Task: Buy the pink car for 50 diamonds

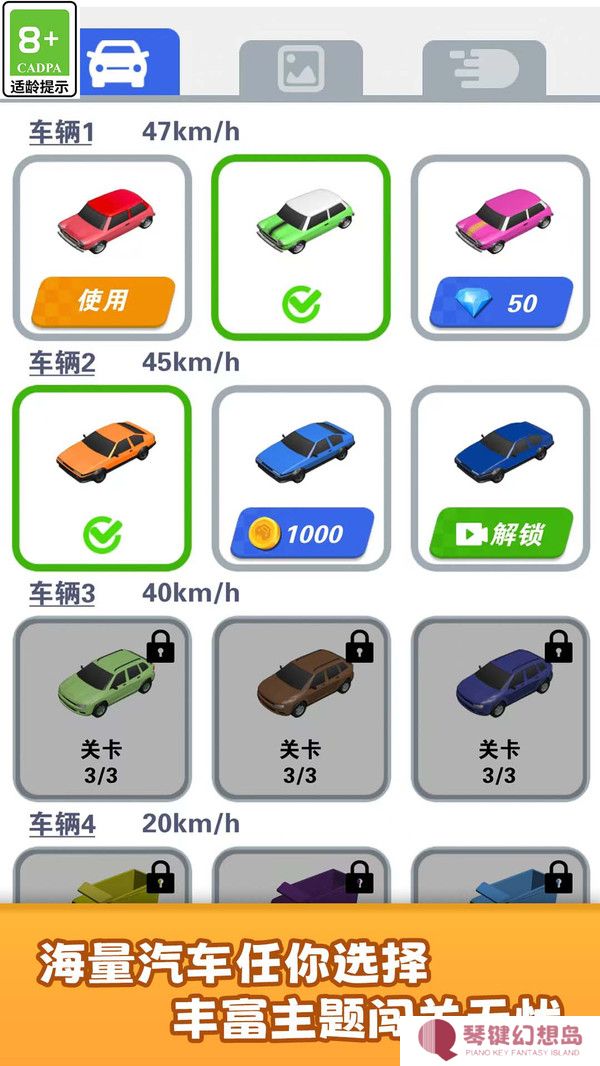Action: (501, 302)
